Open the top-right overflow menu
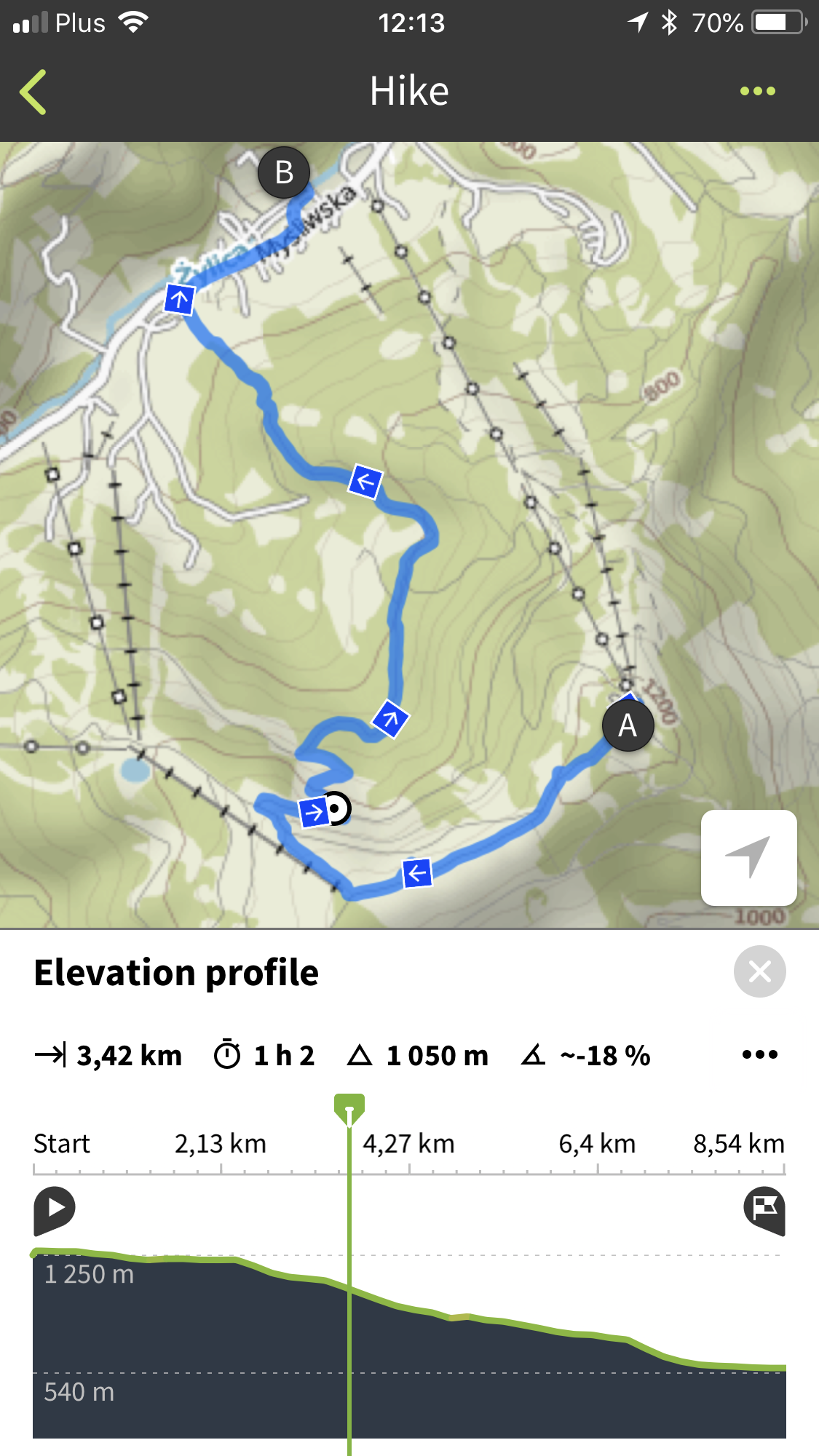Viewport: 819px width, 1456px height. (757, 91)
